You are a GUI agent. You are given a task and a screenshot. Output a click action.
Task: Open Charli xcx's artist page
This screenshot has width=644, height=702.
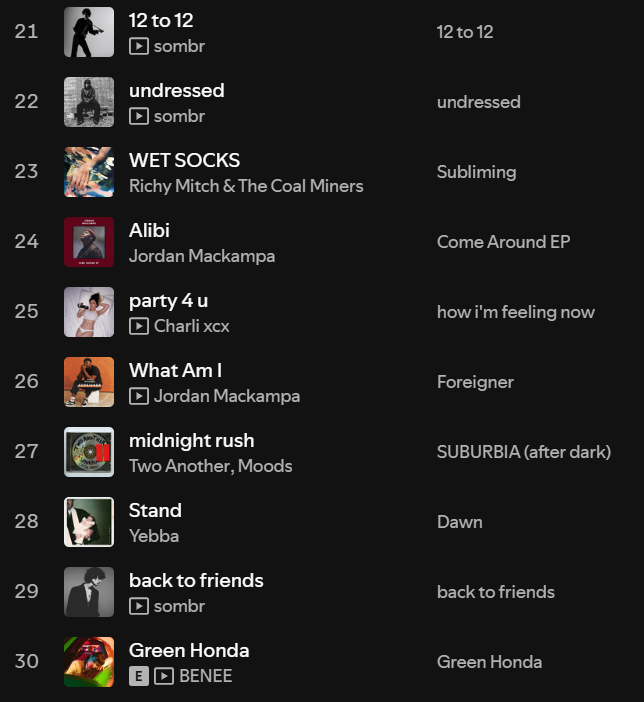(x=191, y=326)
